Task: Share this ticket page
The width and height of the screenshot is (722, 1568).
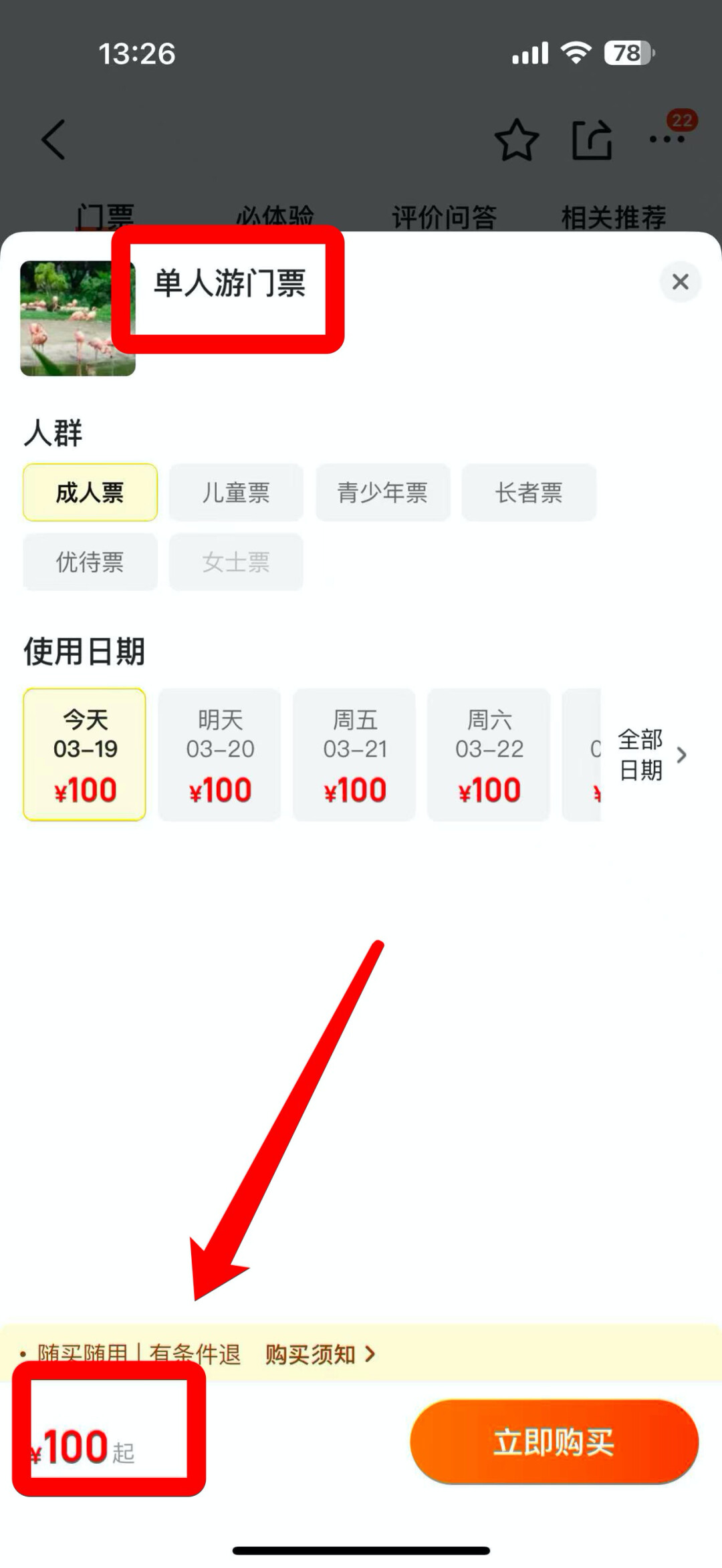Action: click(x=592, y=140)
